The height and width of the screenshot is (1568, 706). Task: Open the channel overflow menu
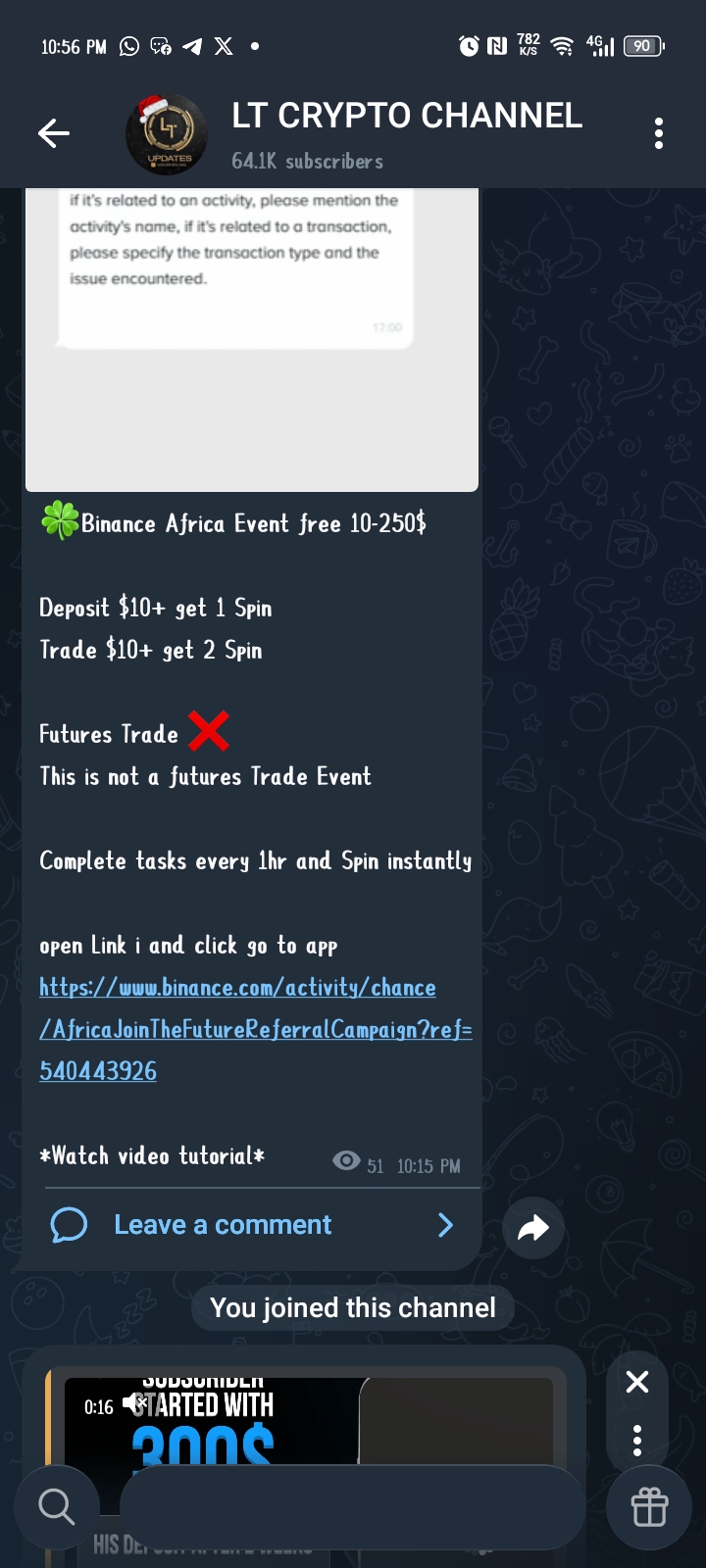tap(658, 133)
